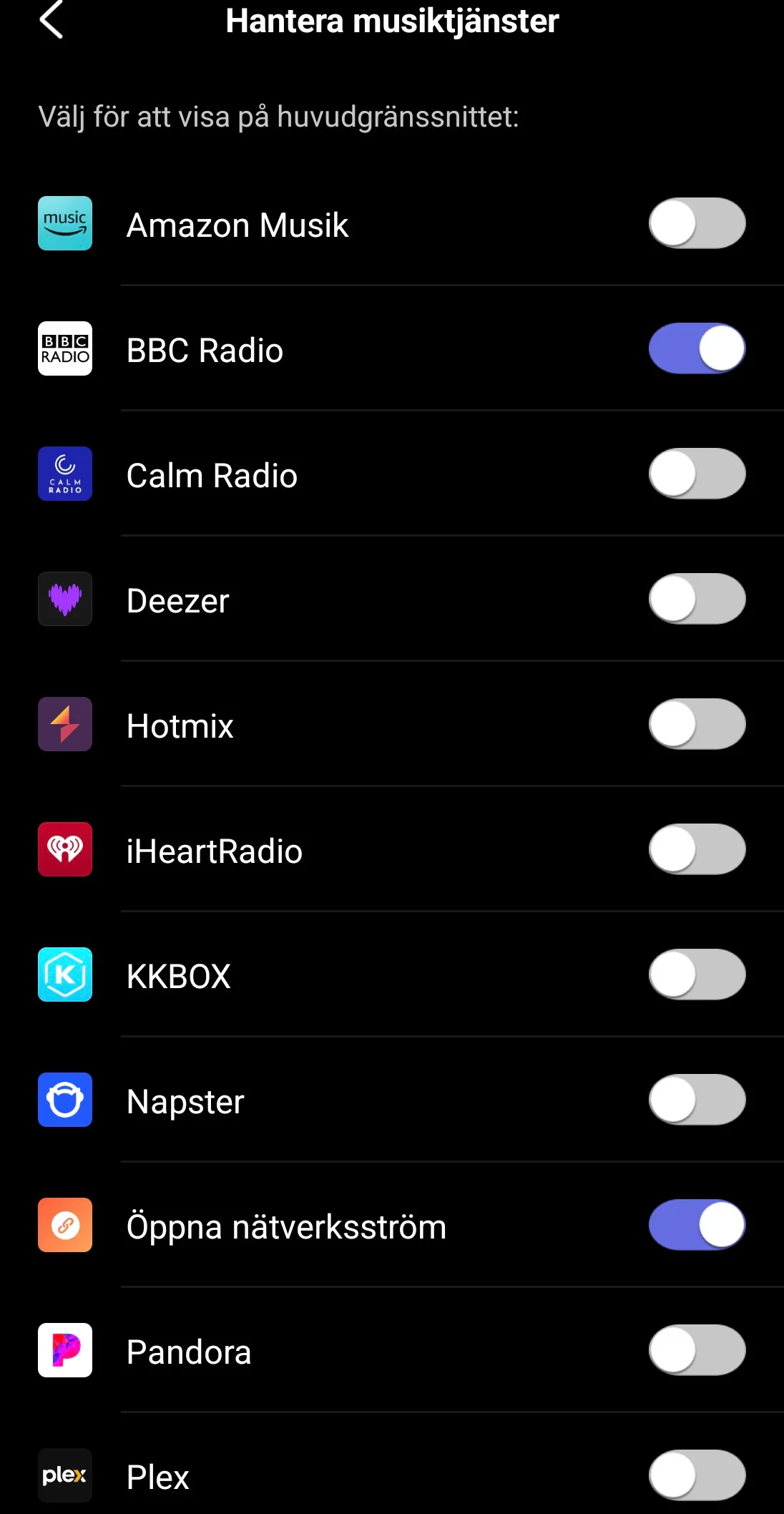Toggle Calm Radio on

[697, 474]
